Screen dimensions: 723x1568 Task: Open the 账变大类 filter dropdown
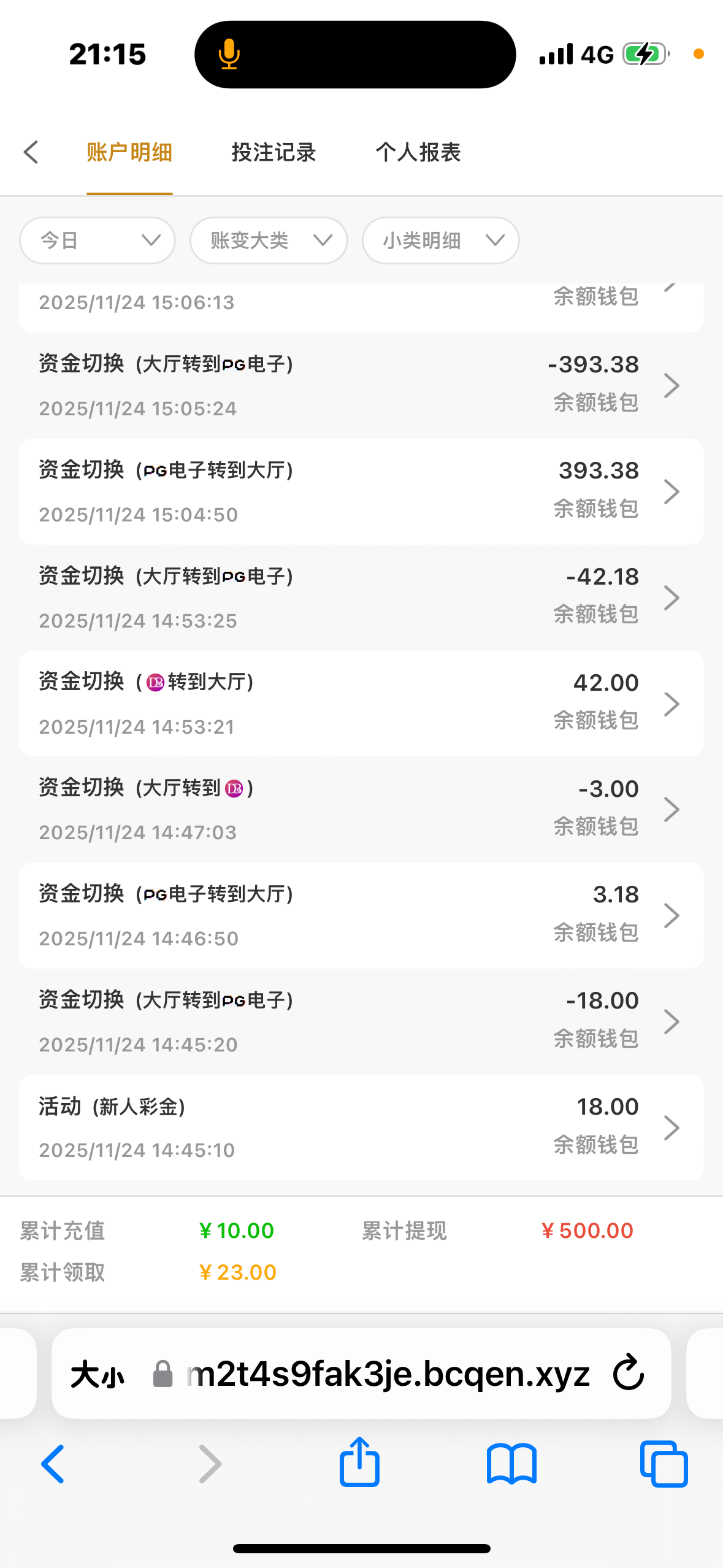pos(269,240)
